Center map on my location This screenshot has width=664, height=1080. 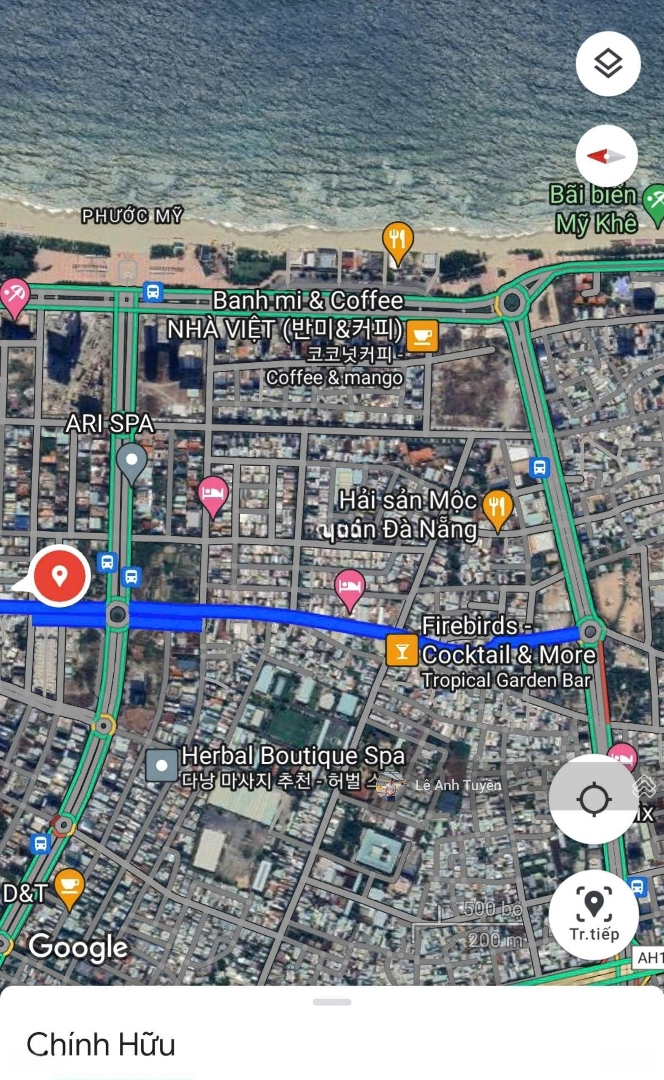pyautogui.click(x=594, y=799)
